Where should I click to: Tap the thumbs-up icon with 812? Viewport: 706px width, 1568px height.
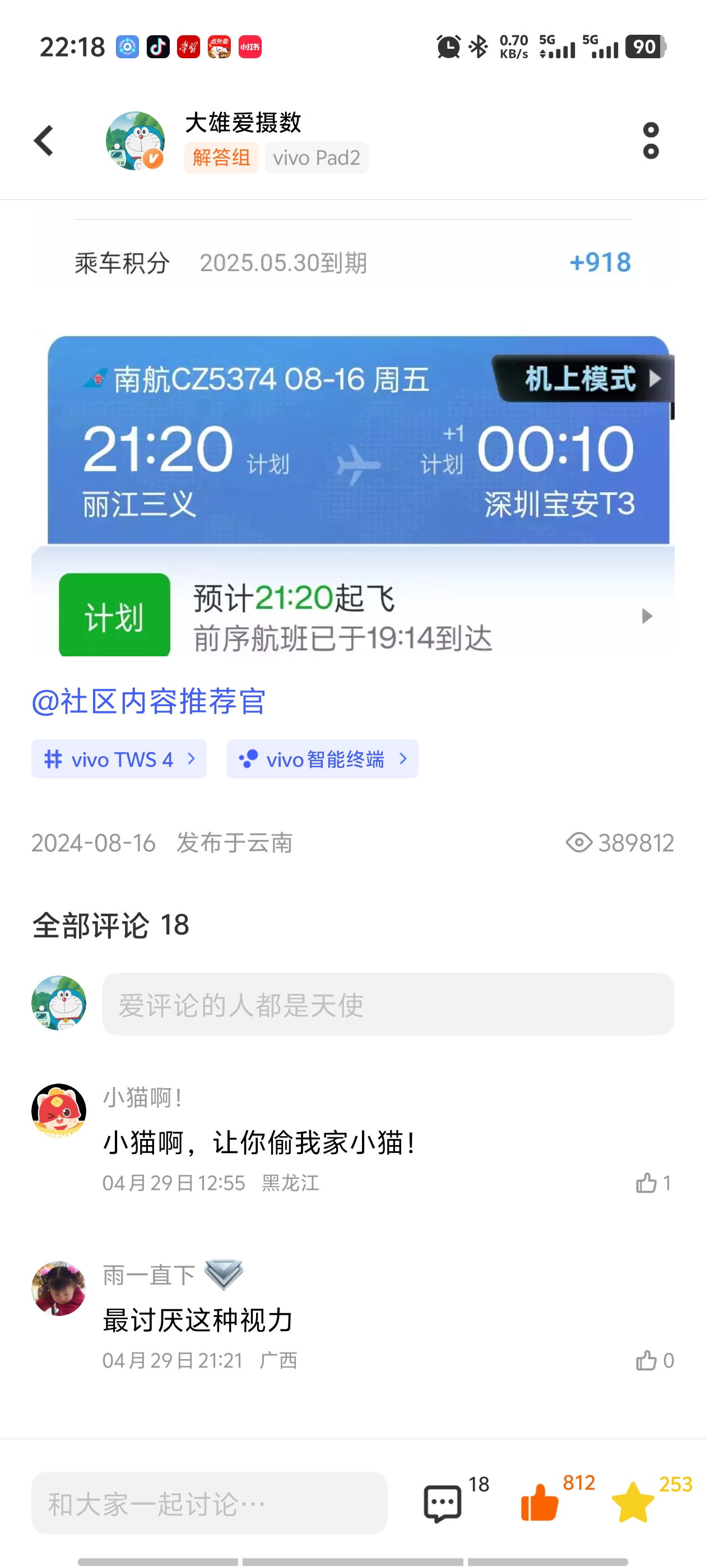coord(540,1502)
